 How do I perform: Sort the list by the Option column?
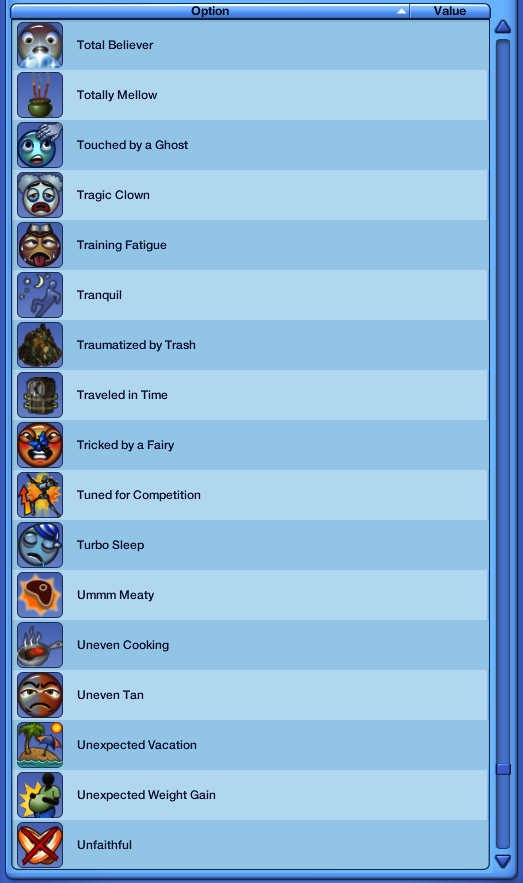coord(210,11)
